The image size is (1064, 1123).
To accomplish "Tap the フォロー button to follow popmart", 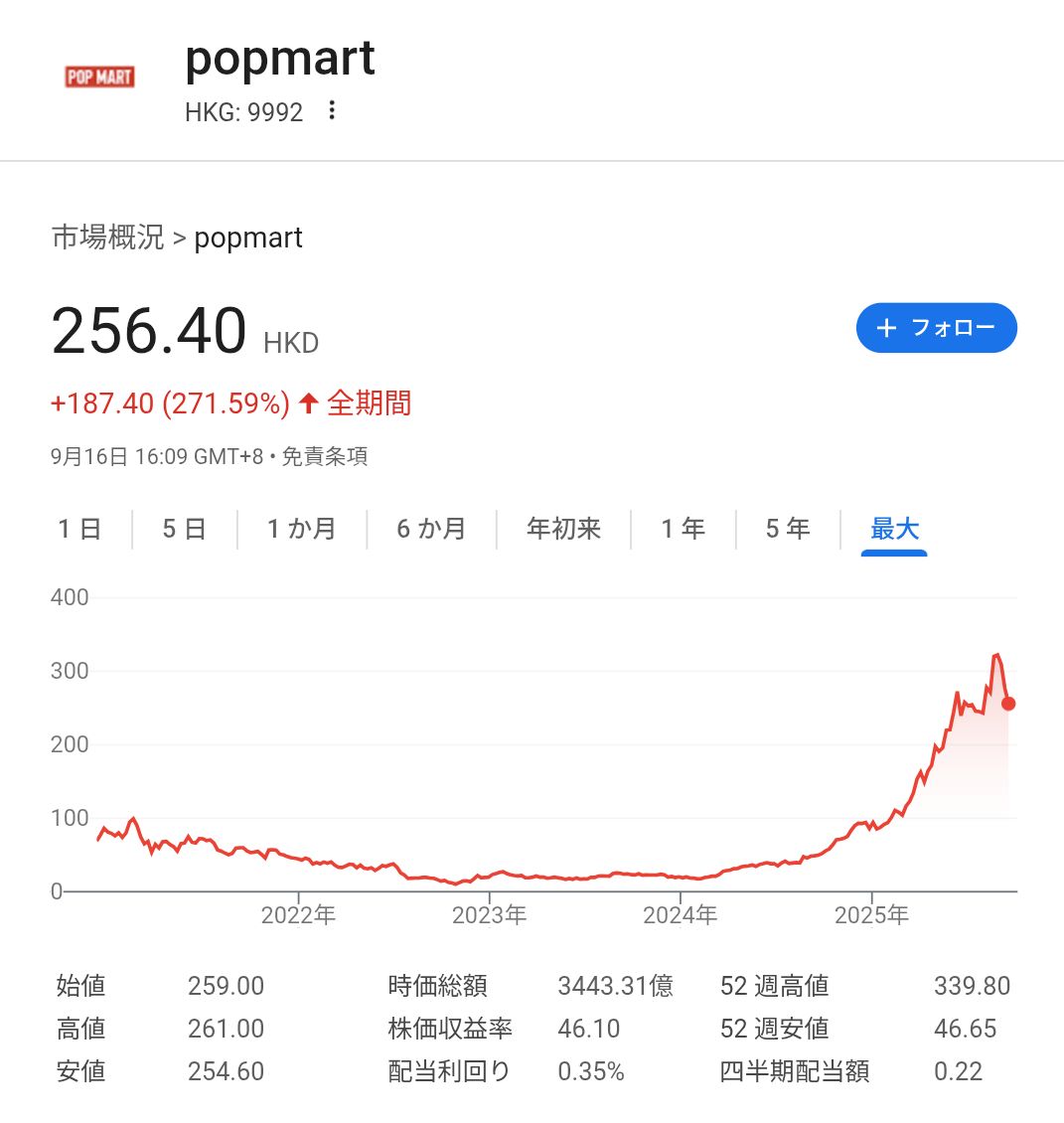I will 936,328.
